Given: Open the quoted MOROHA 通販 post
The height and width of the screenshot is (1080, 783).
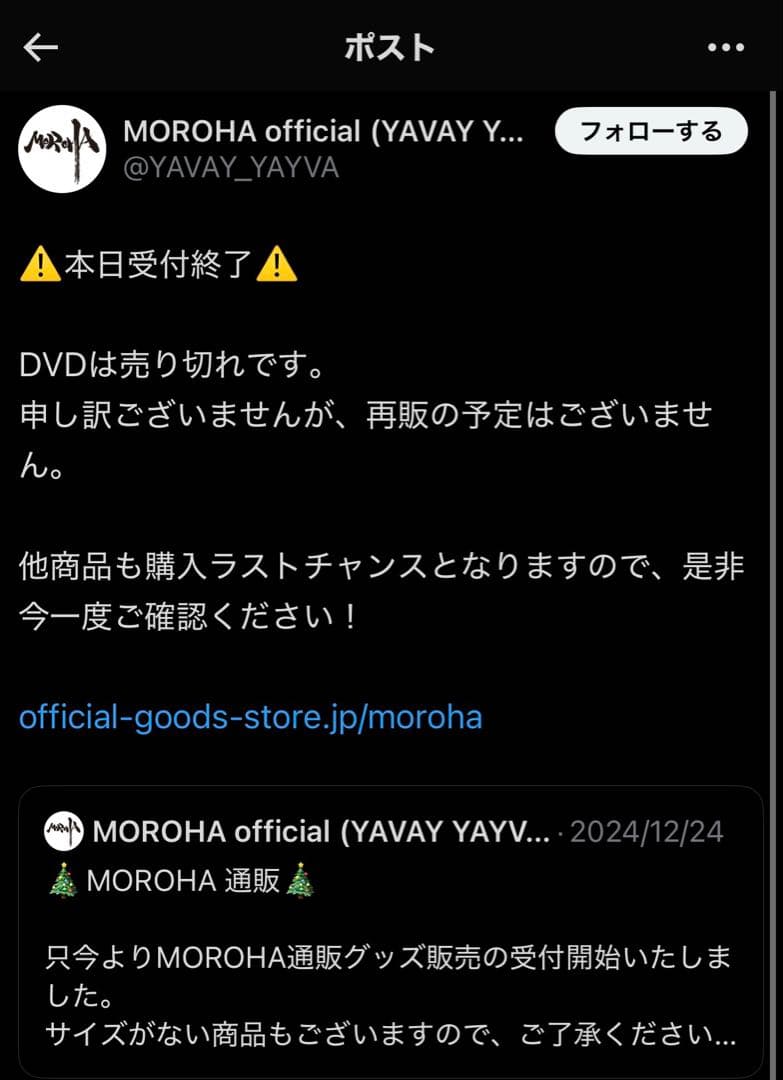Looking at the screenshot, I should pyautogui.click(x=391, y=930).
